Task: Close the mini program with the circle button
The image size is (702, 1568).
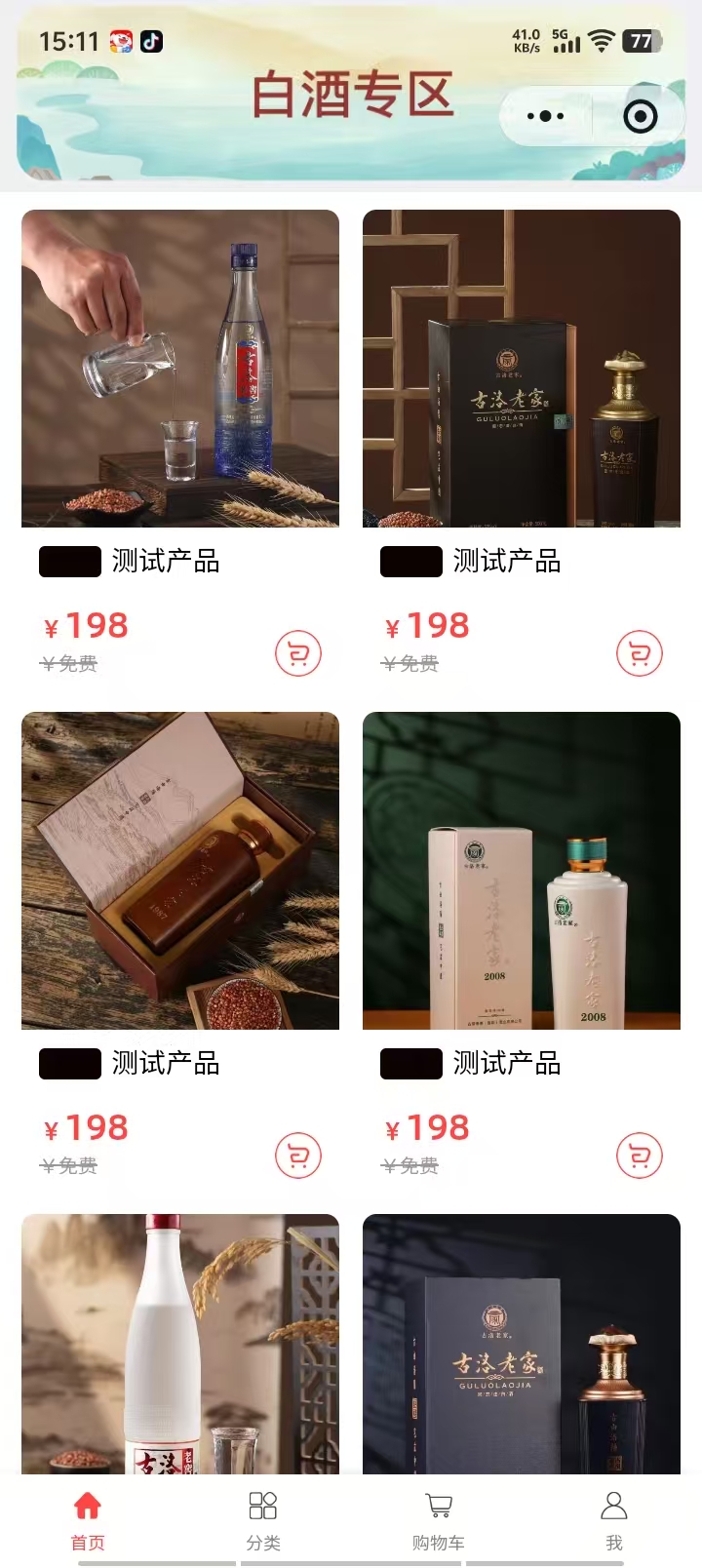Action: click(640, 117)
